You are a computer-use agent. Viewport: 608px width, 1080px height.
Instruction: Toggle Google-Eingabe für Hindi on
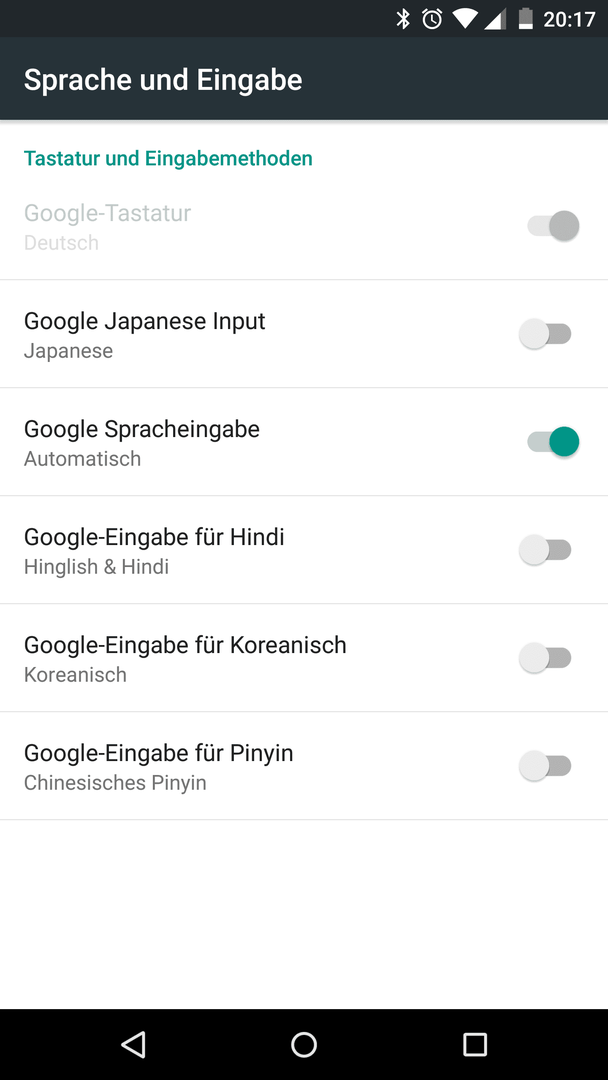545,550
